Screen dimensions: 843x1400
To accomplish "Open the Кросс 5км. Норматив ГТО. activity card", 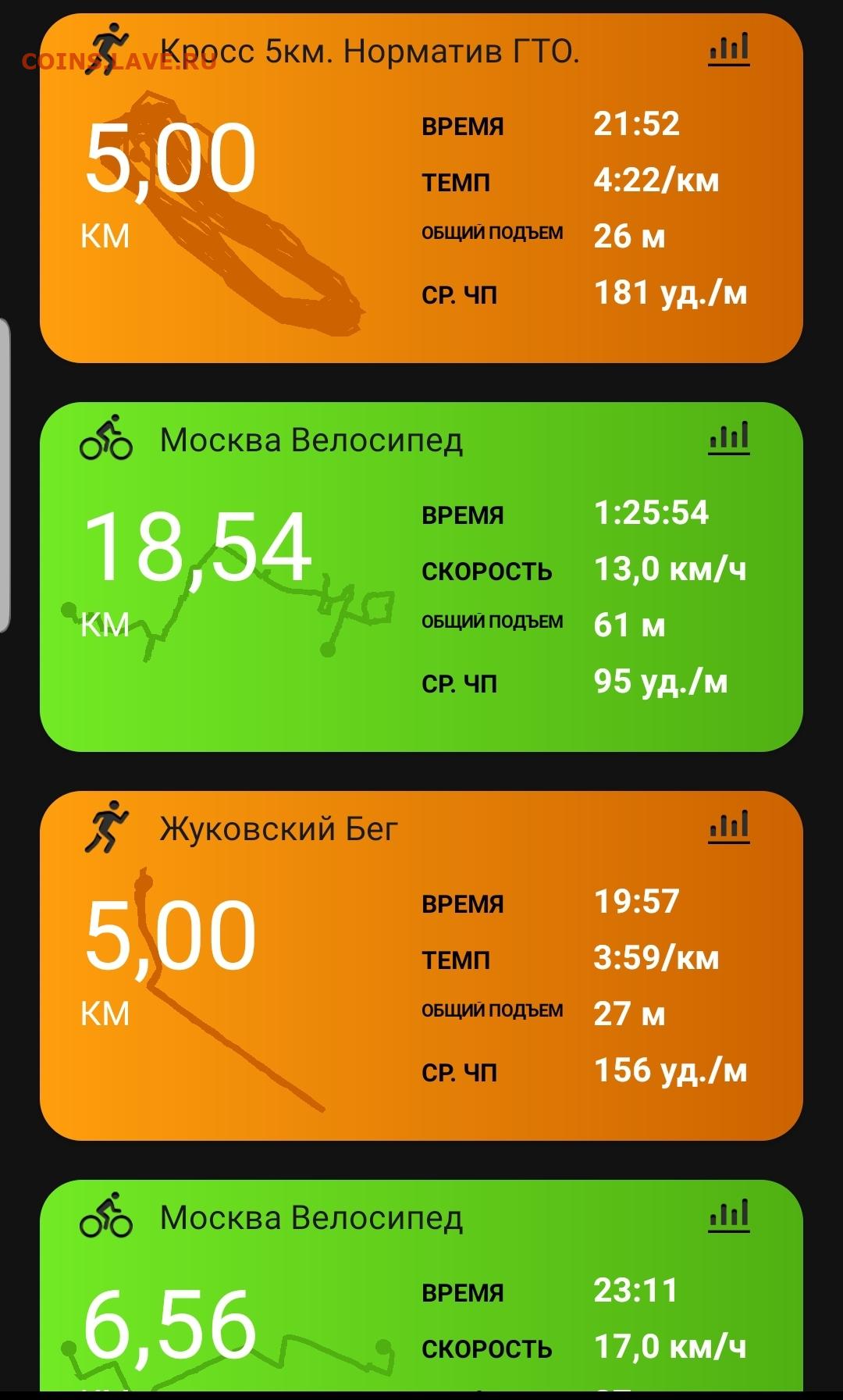I will [x=421, y=188].
